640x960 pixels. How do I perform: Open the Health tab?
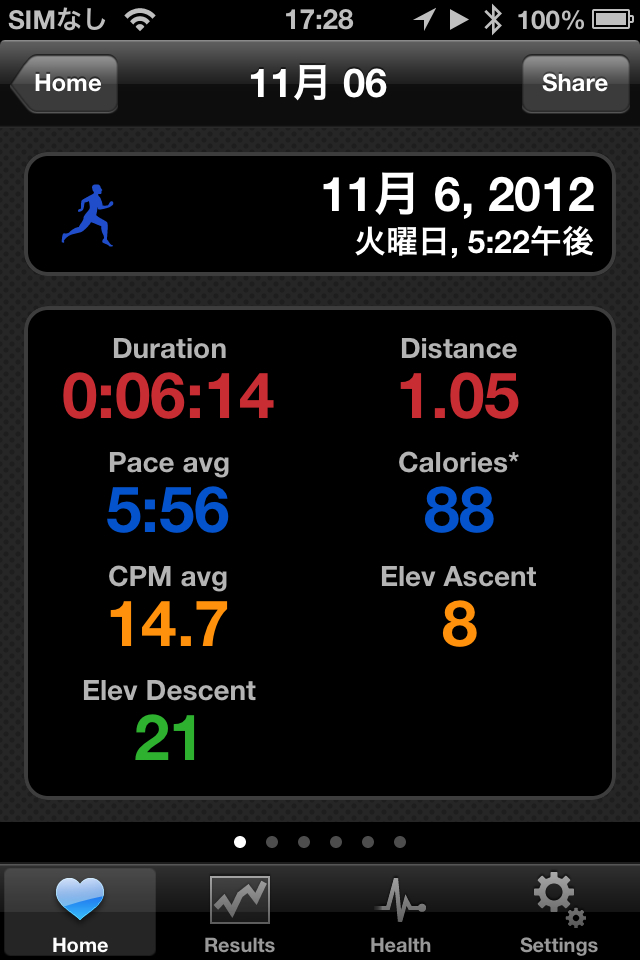point(400,914)
